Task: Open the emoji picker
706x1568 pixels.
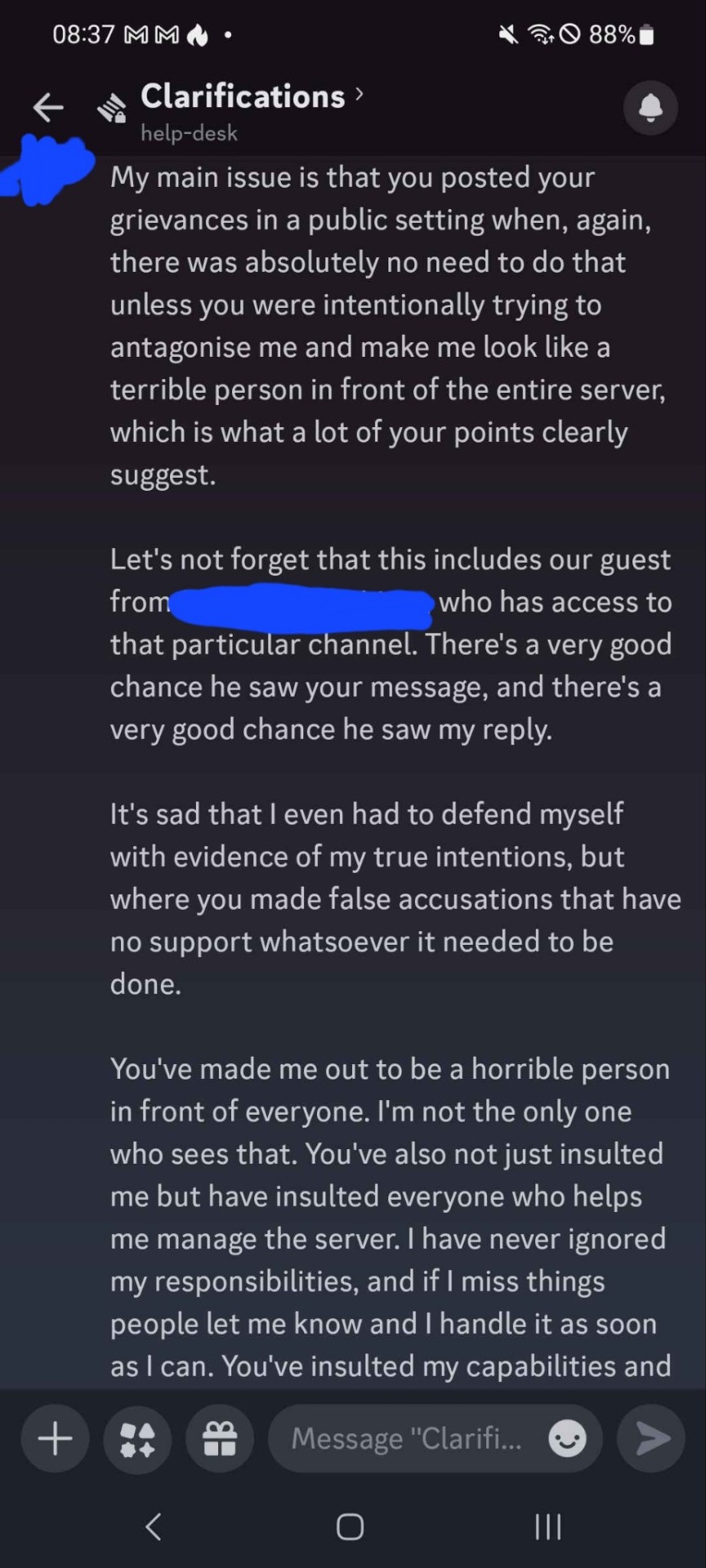Action: [567, 1438]
